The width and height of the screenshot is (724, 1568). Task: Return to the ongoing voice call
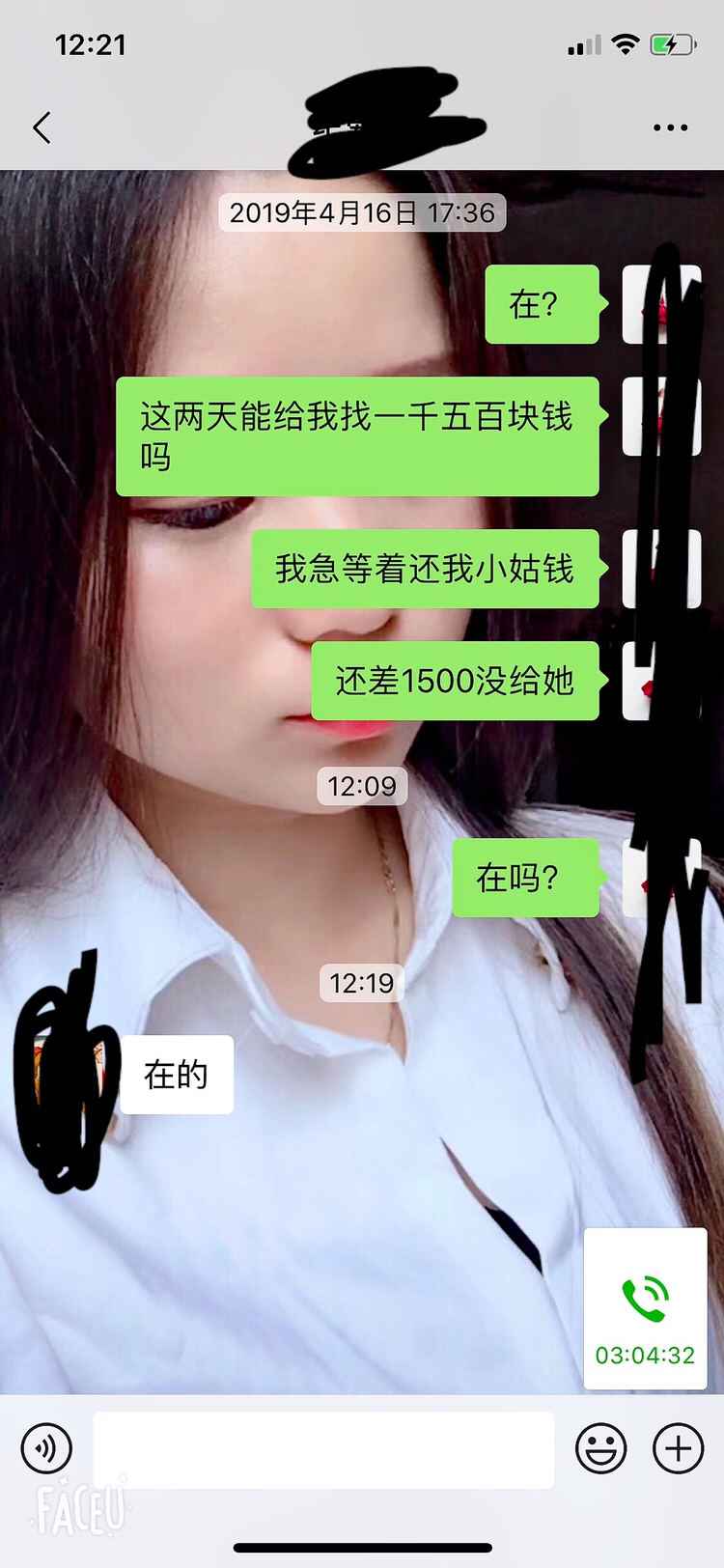click(645, 1308)
